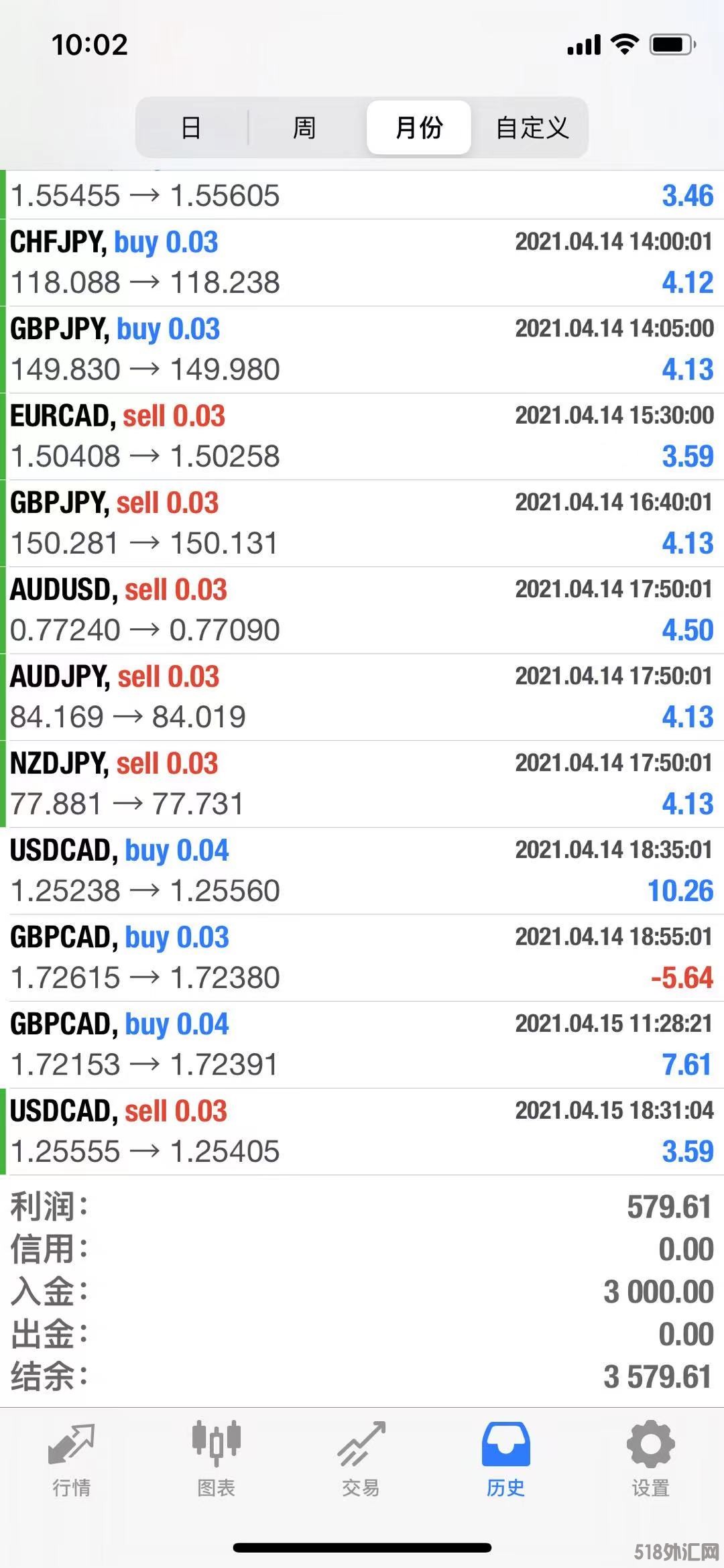The image size is (724, 1568).
Task: Open the 设置 settings tab
Action: pyautogui.click(x=650, y=1459)
